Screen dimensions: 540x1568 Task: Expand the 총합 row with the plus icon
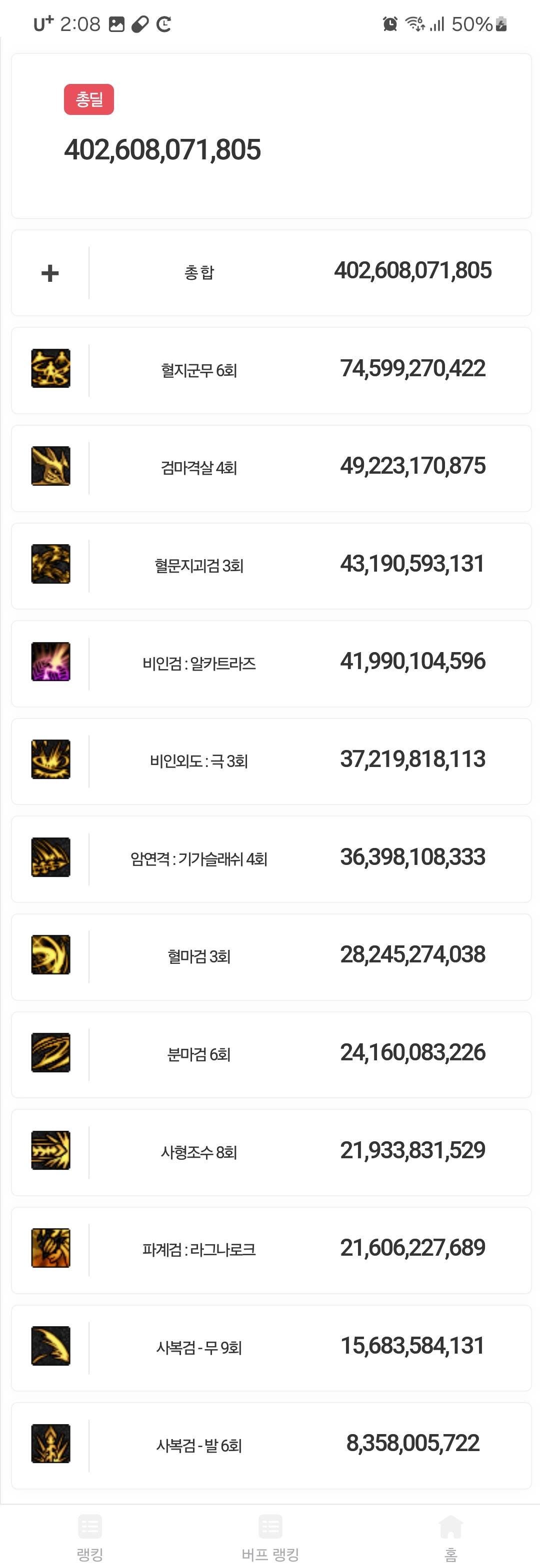point(50,273)
